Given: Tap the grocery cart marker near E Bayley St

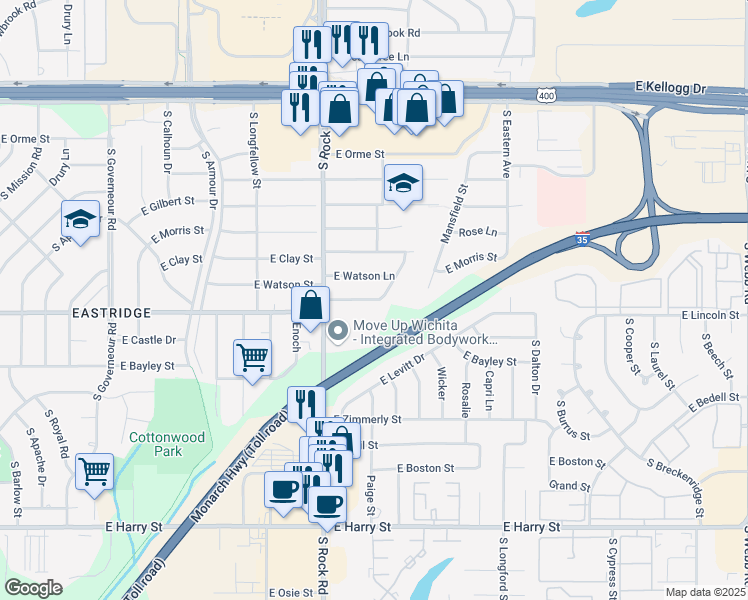Looking at the screenshot, I should point(252,362).
